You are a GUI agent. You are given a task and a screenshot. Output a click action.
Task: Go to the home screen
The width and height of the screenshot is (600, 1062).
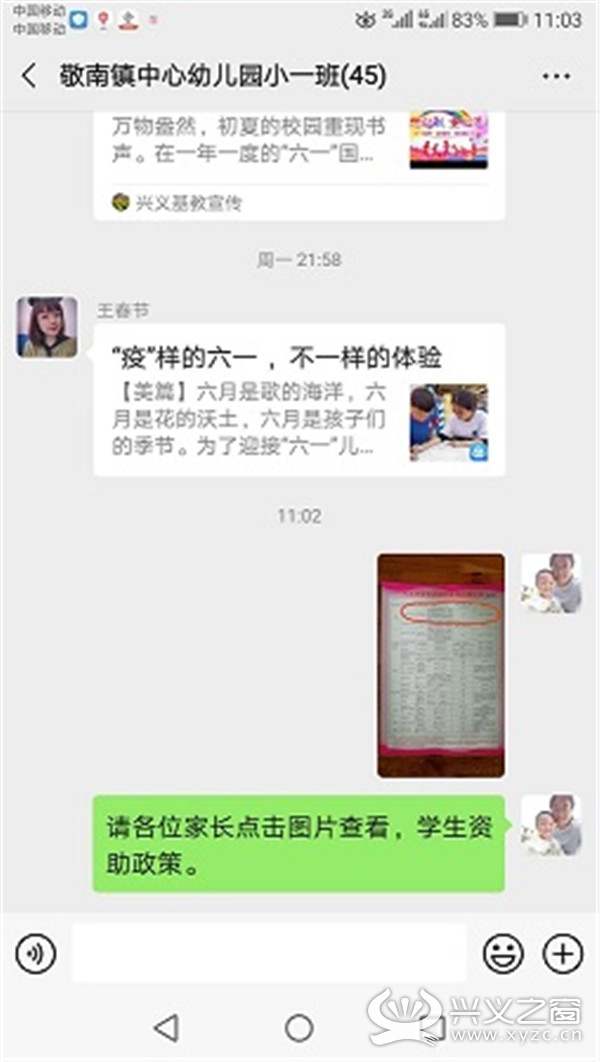click(299, 1028)
